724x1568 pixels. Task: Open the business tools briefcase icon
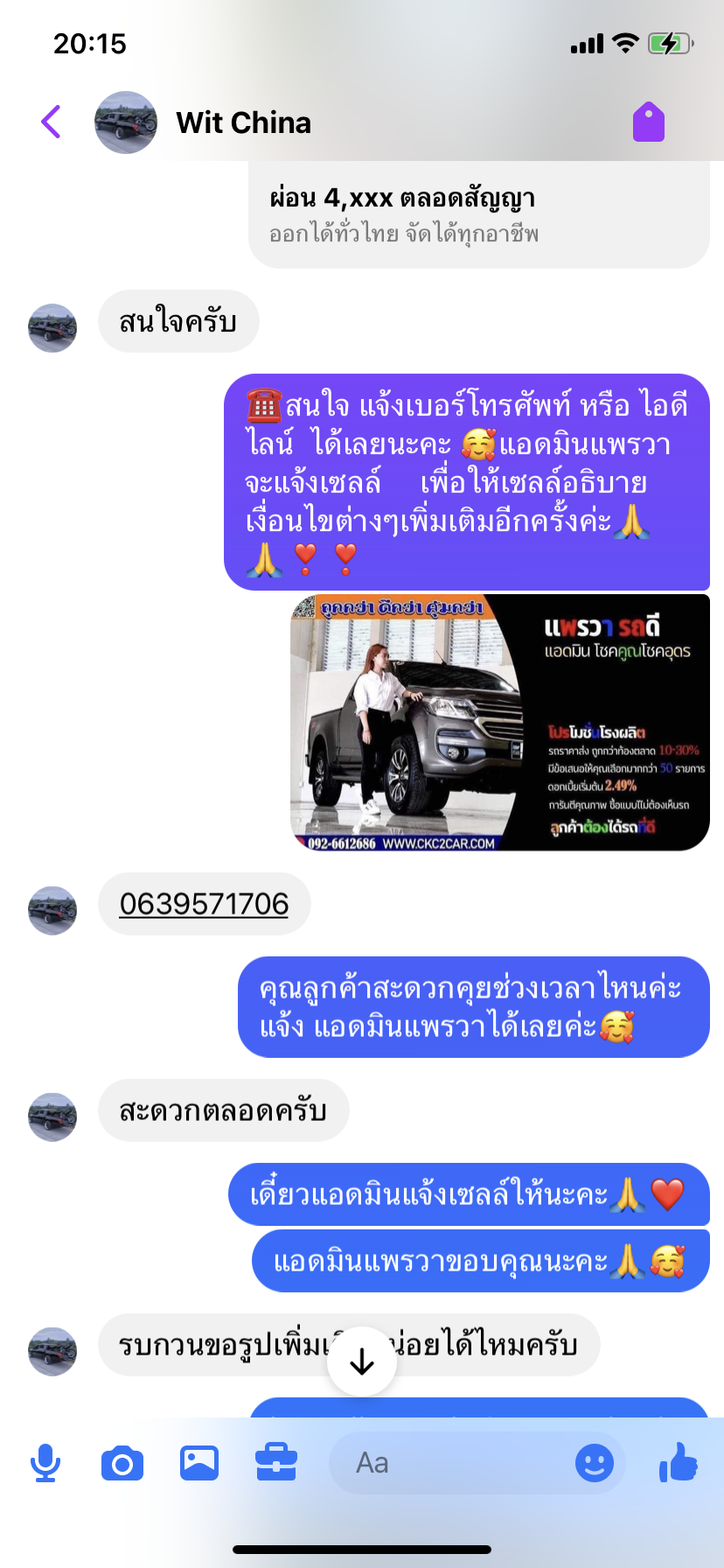pyautogui.click(x=276, y=1463)
